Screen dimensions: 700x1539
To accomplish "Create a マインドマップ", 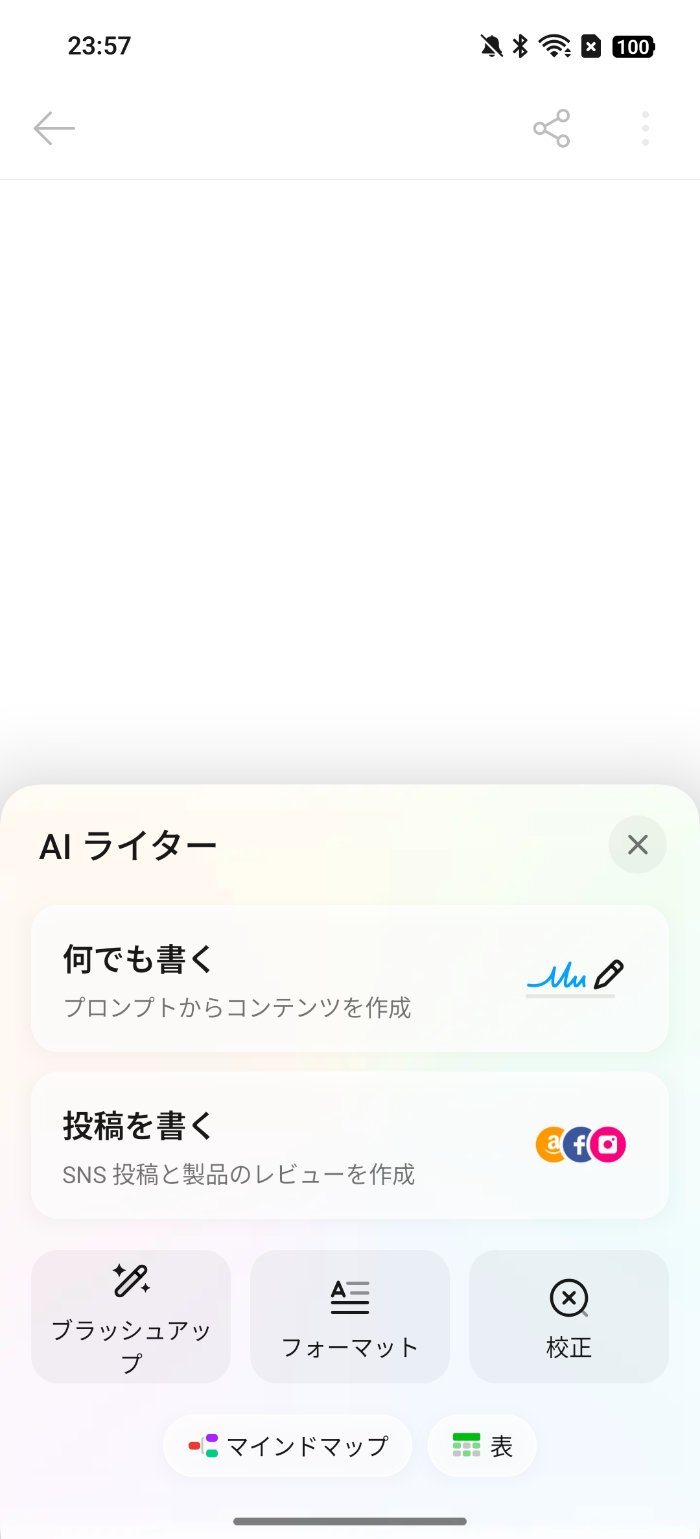I will point(288,1446).
